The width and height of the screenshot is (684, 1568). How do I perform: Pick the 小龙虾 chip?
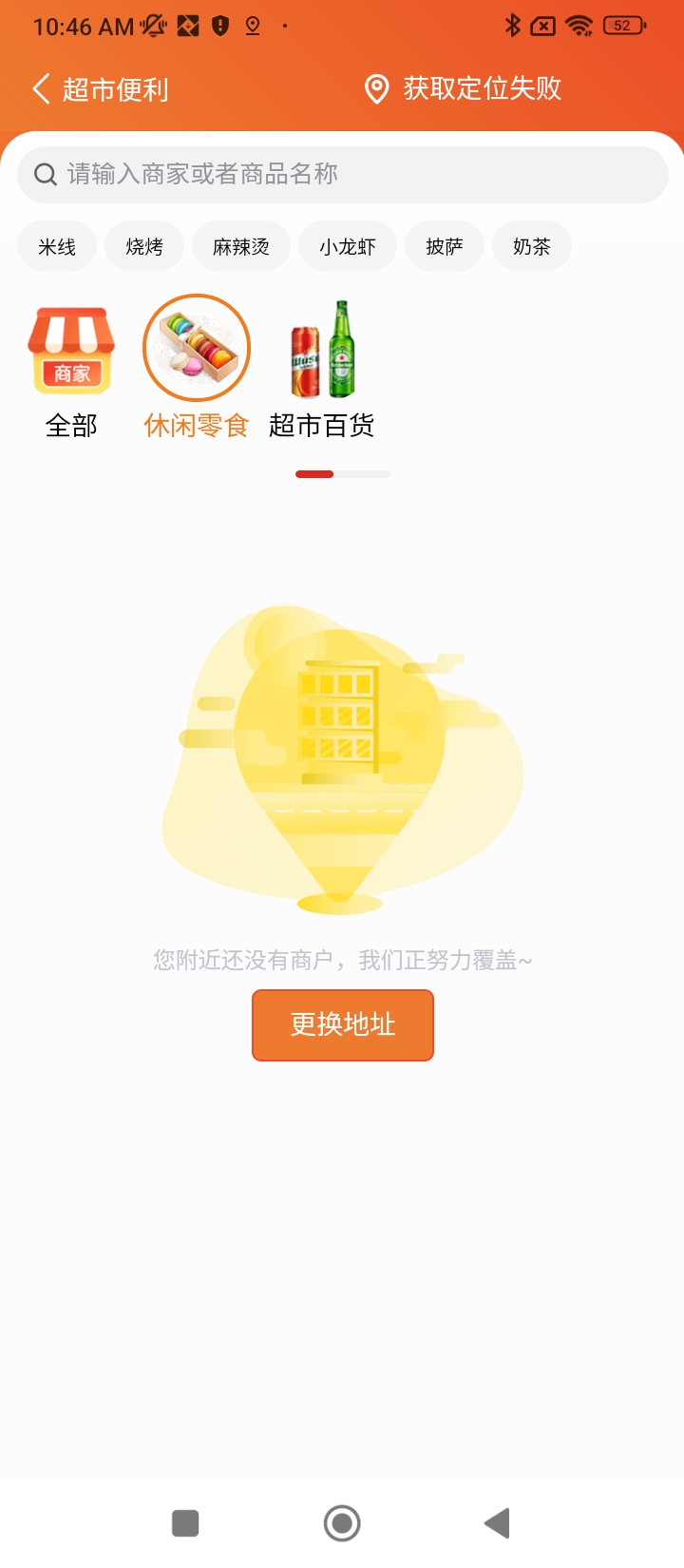pos(348,247)
